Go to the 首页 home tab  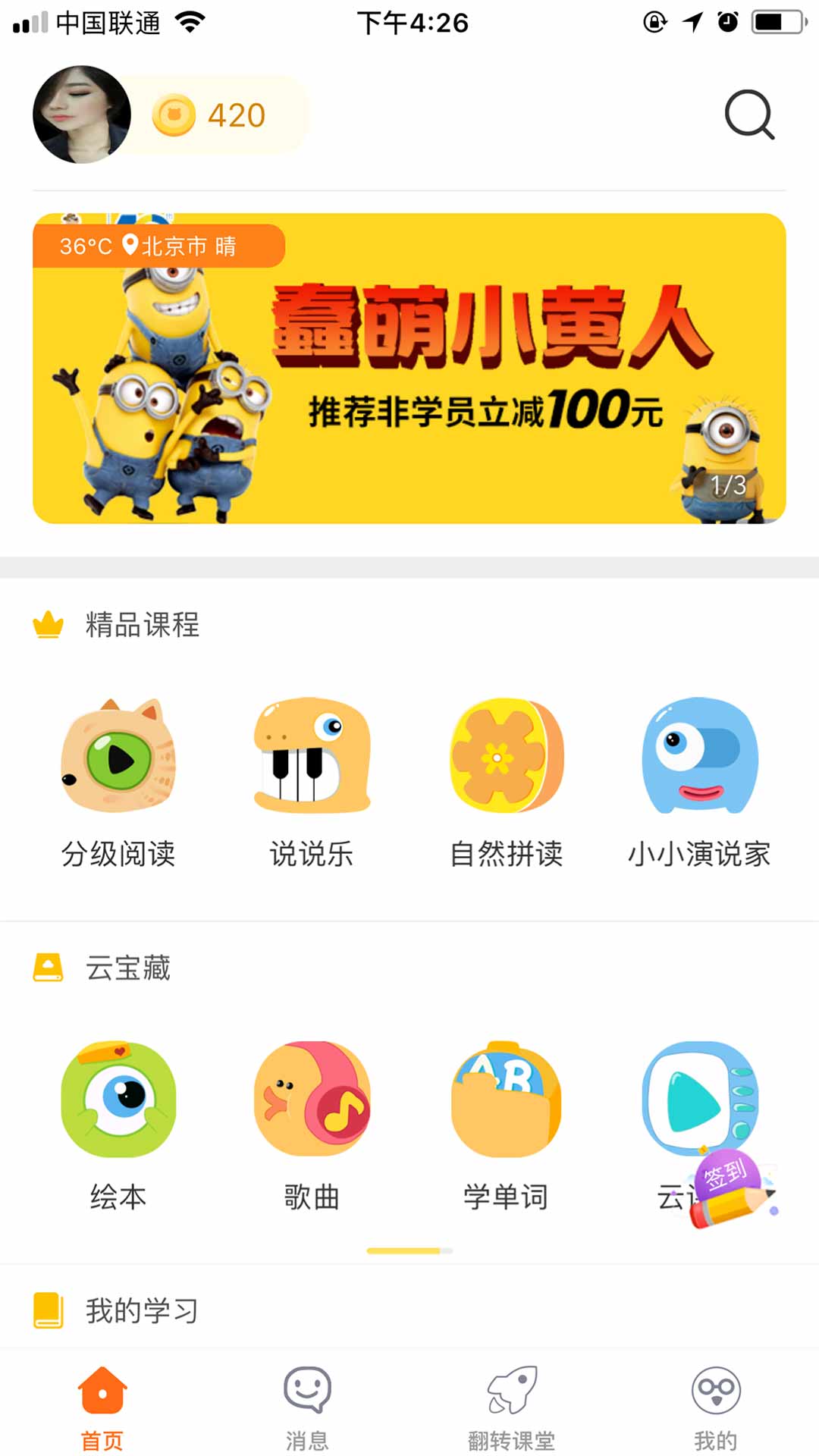point(102,1407)
